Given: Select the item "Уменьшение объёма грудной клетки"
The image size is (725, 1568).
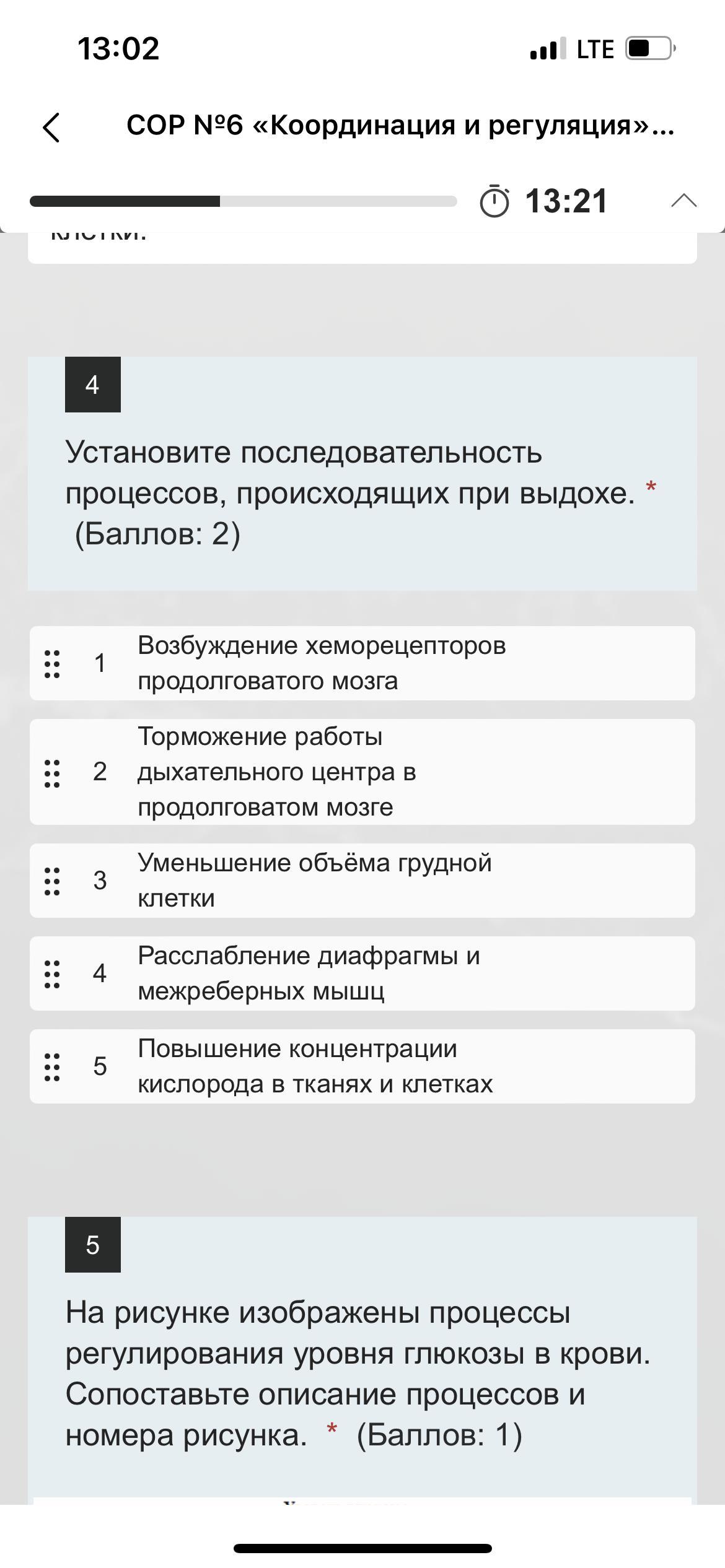Looking at the screenshot, I should click(x=362, y=881).
